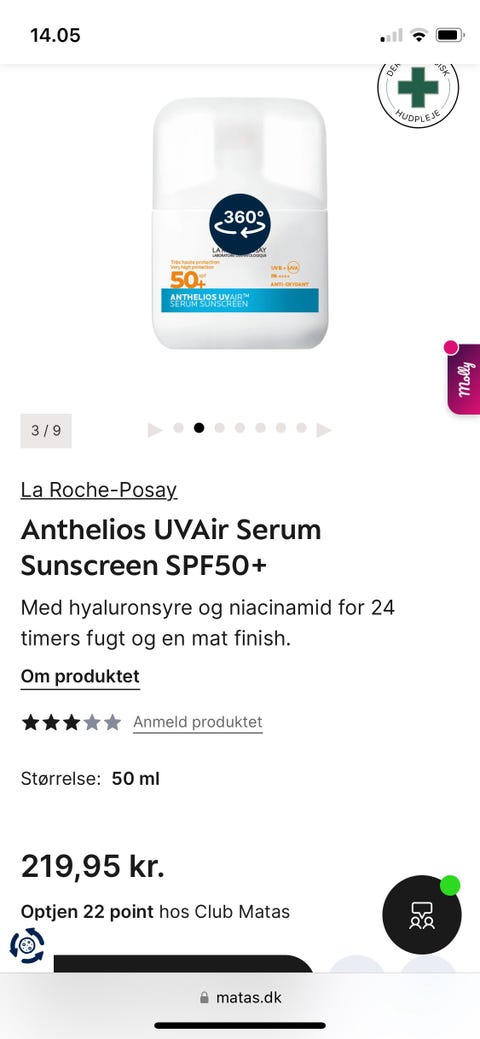Open the live chat bubble
Screen dimensions: 480x1039
point(422,914)
